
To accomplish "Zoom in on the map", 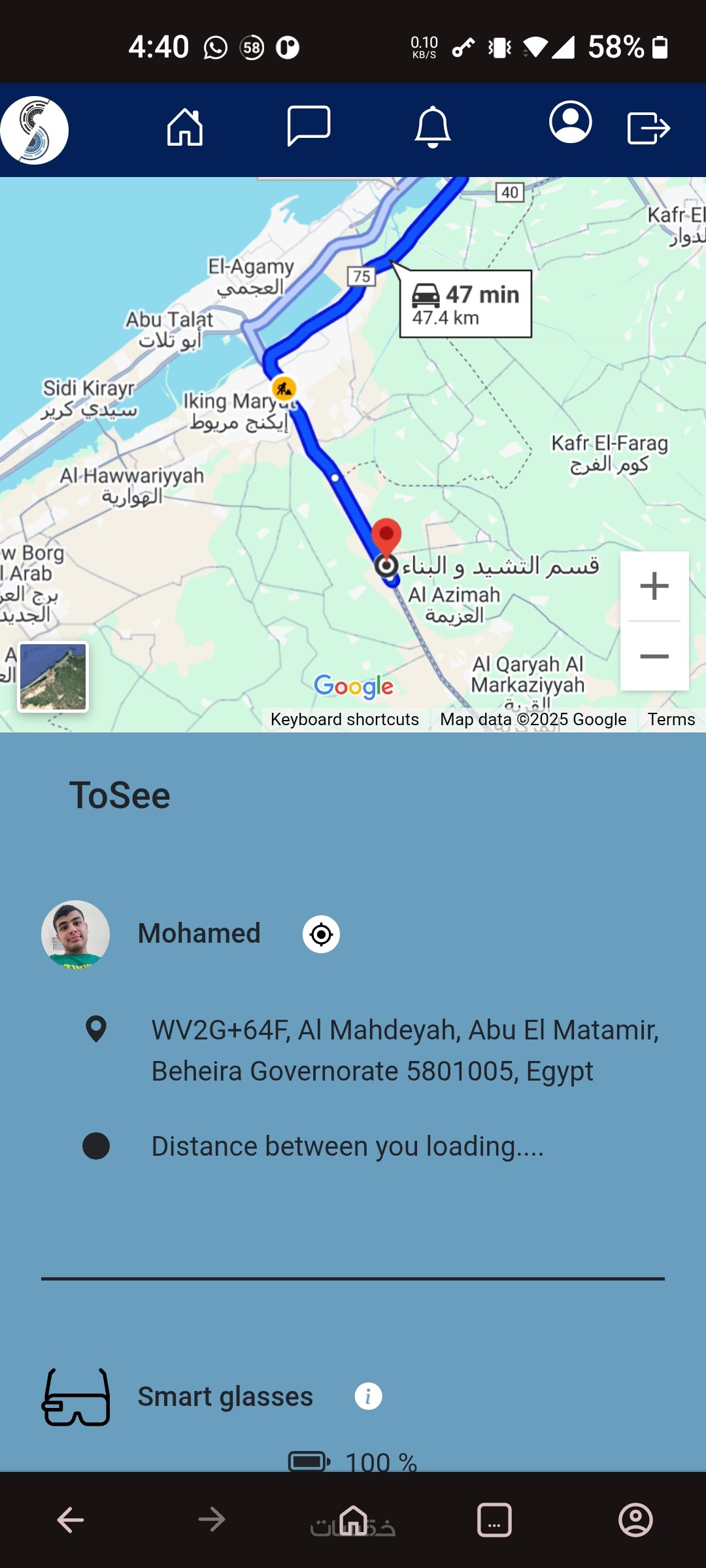I will coord(654,585).
